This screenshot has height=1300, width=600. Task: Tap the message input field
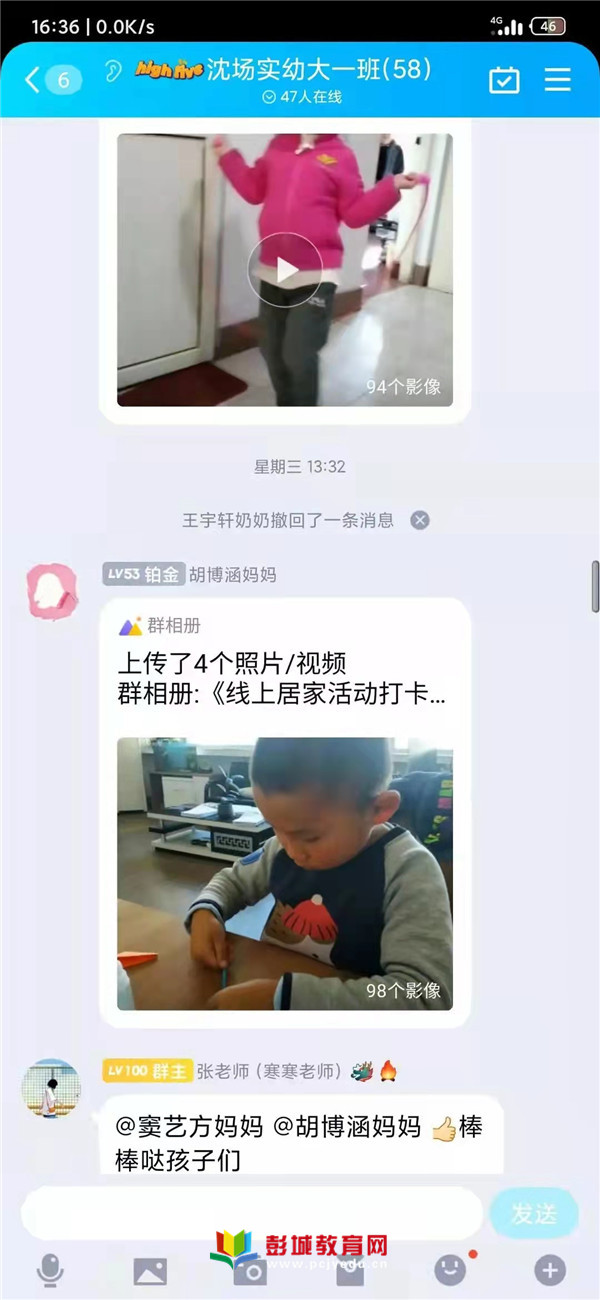click(x=250, y=1213)
